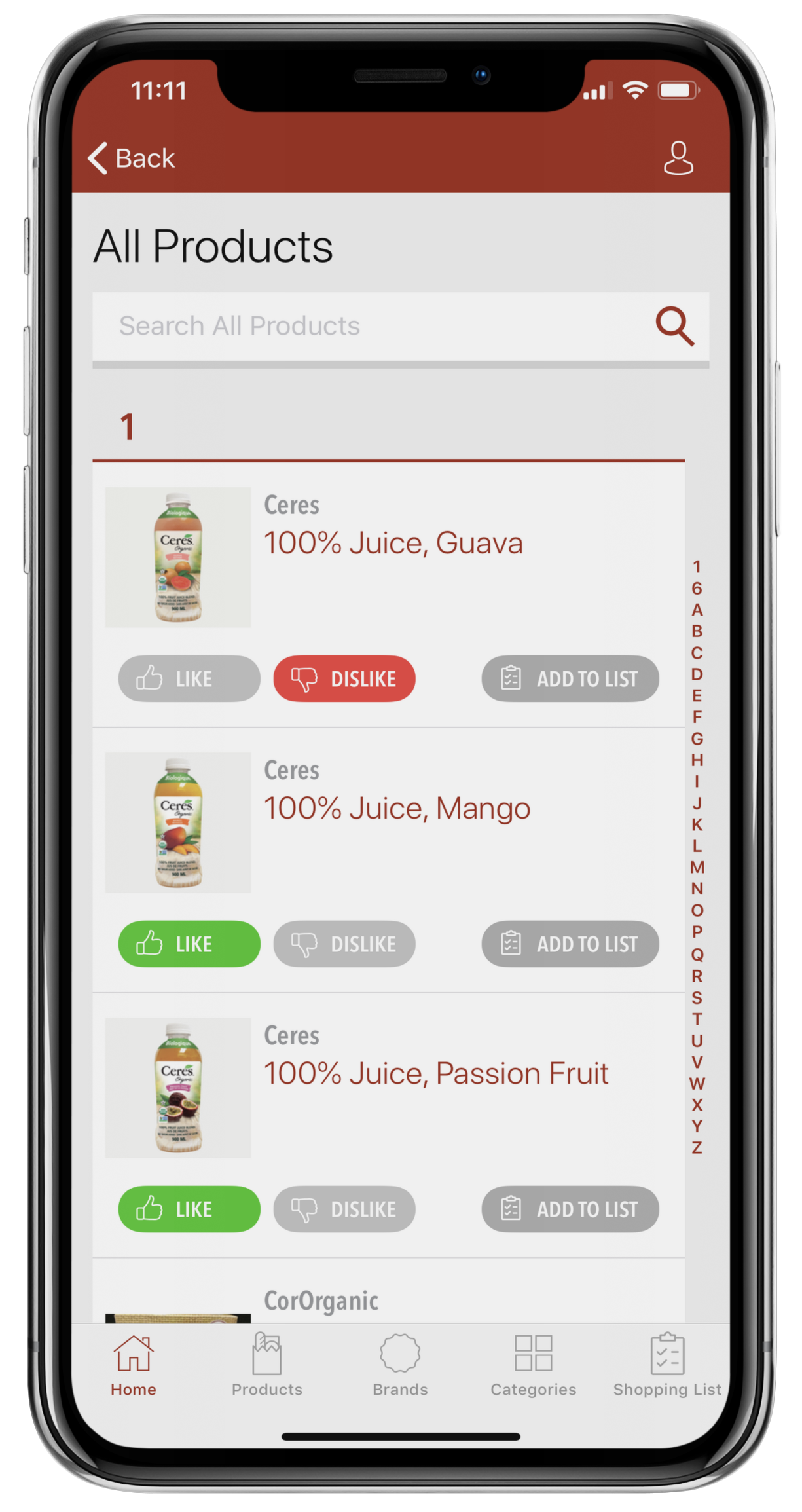Screen dimensions: 802x1512
Task: Tap the magnifying glass search icon
Action: pos(674,325)
